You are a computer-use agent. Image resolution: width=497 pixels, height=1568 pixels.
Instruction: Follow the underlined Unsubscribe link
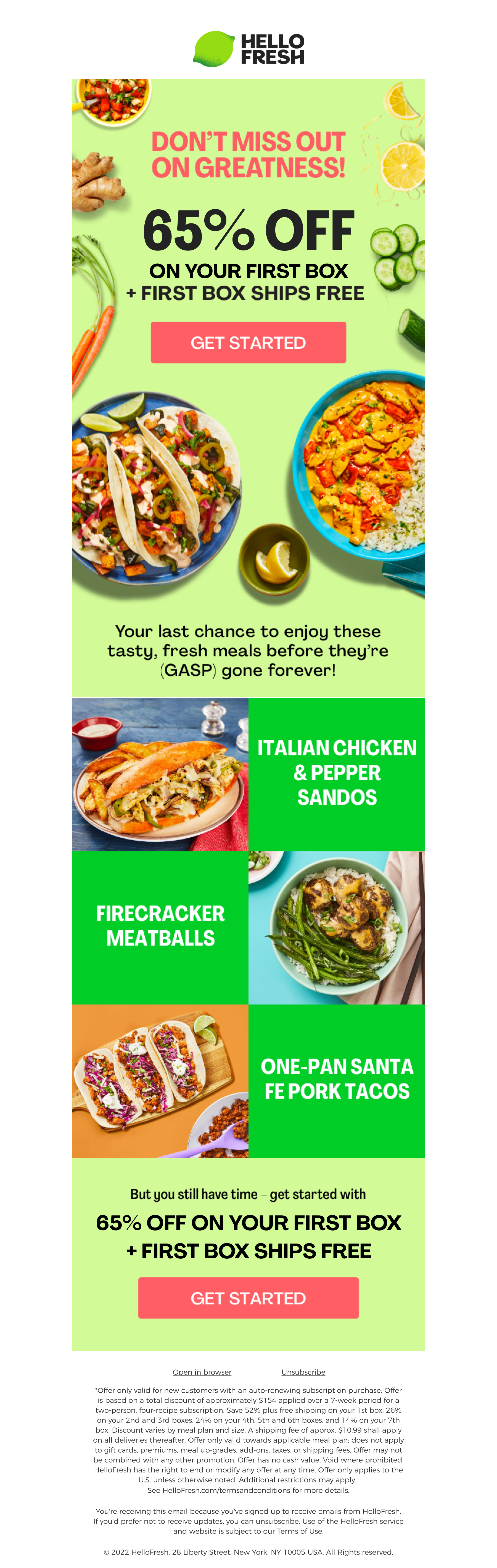coord(303,1371)
